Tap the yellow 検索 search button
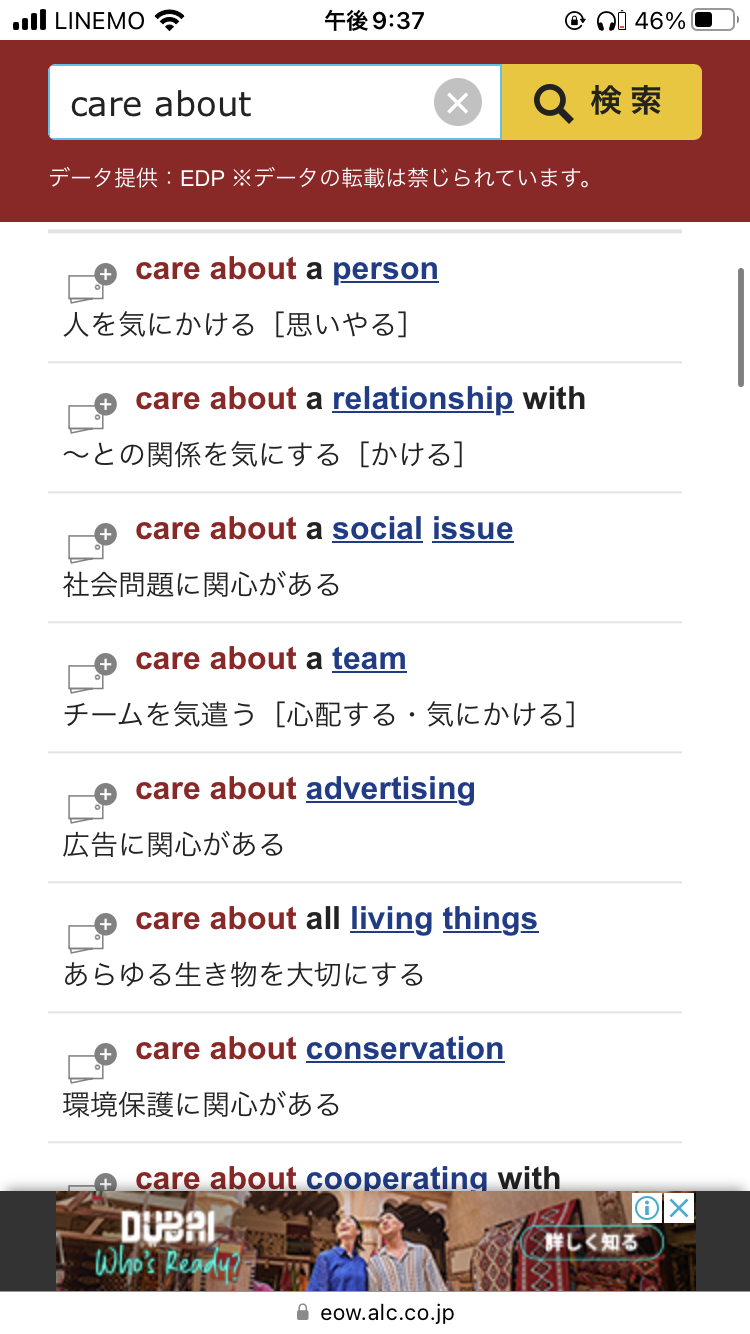Viewport: 750px width, 1334px height. tap(601, 102)
